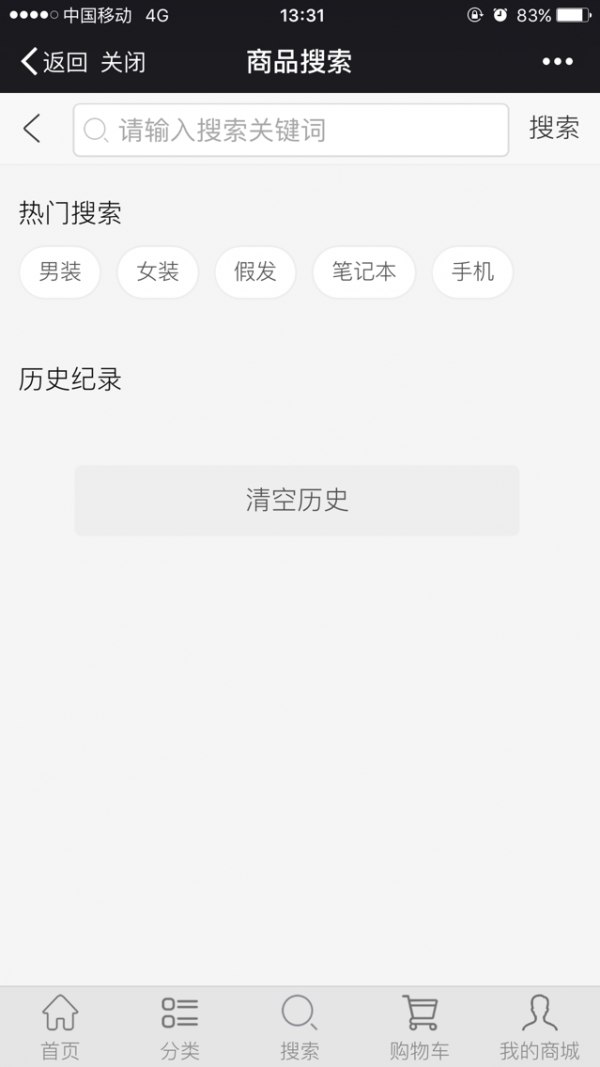The width and height of the screenshot is (600, 1067).
Task: Tap the back arrow beside search box
Action: pyautogui.click(x=32, y=129)
